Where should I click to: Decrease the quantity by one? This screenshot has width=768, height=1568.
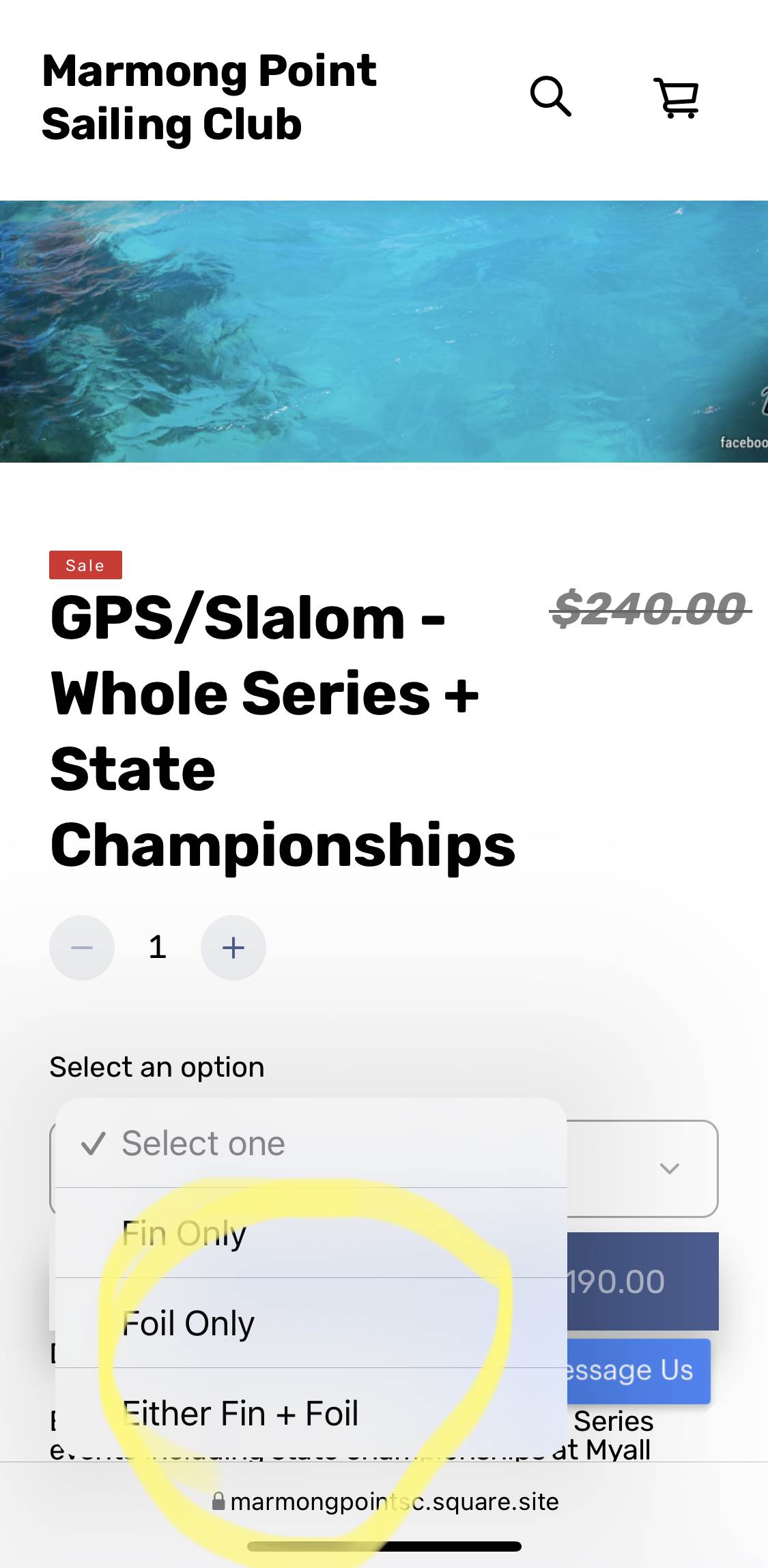click(82, 947)
